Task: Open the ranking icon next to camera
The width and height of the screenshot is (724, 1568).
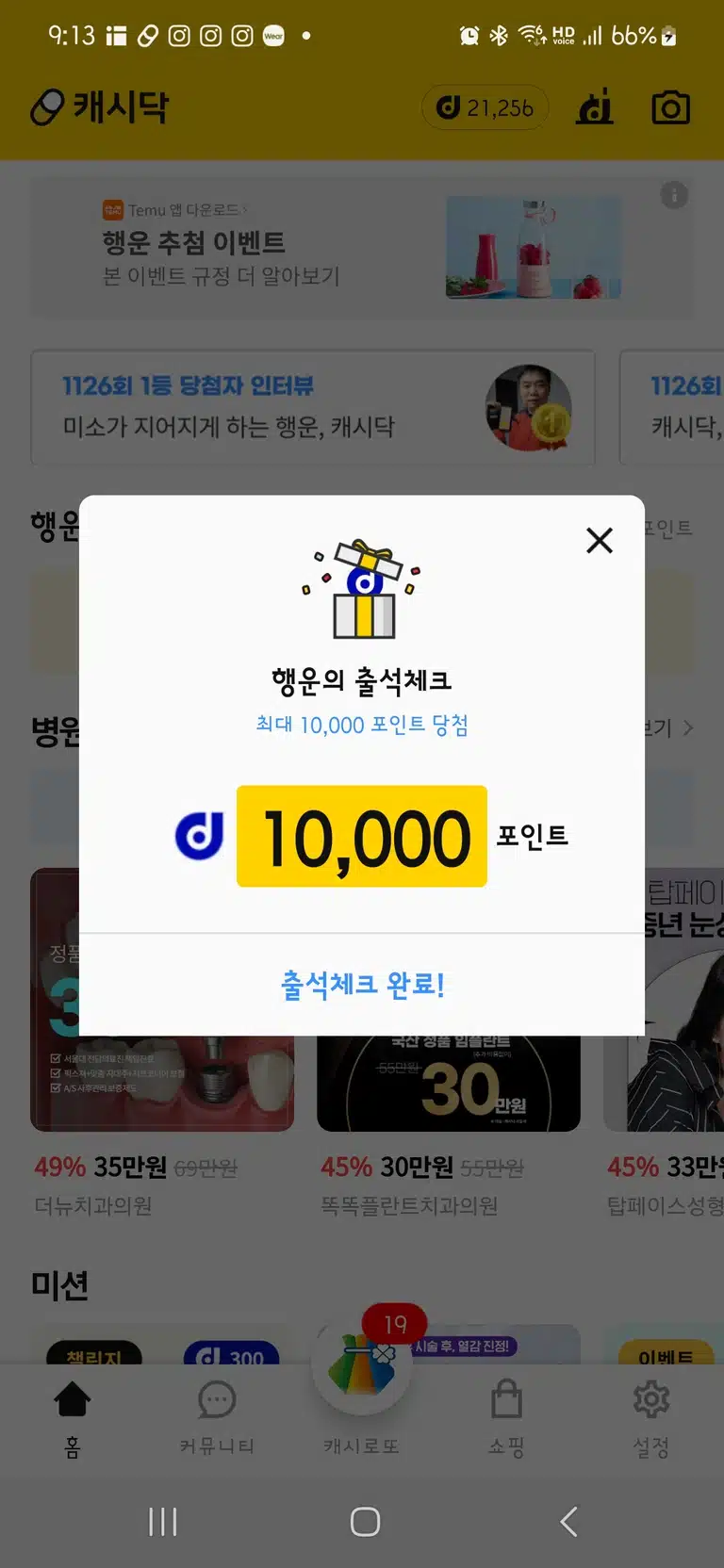Action: [x=595, y=107]
